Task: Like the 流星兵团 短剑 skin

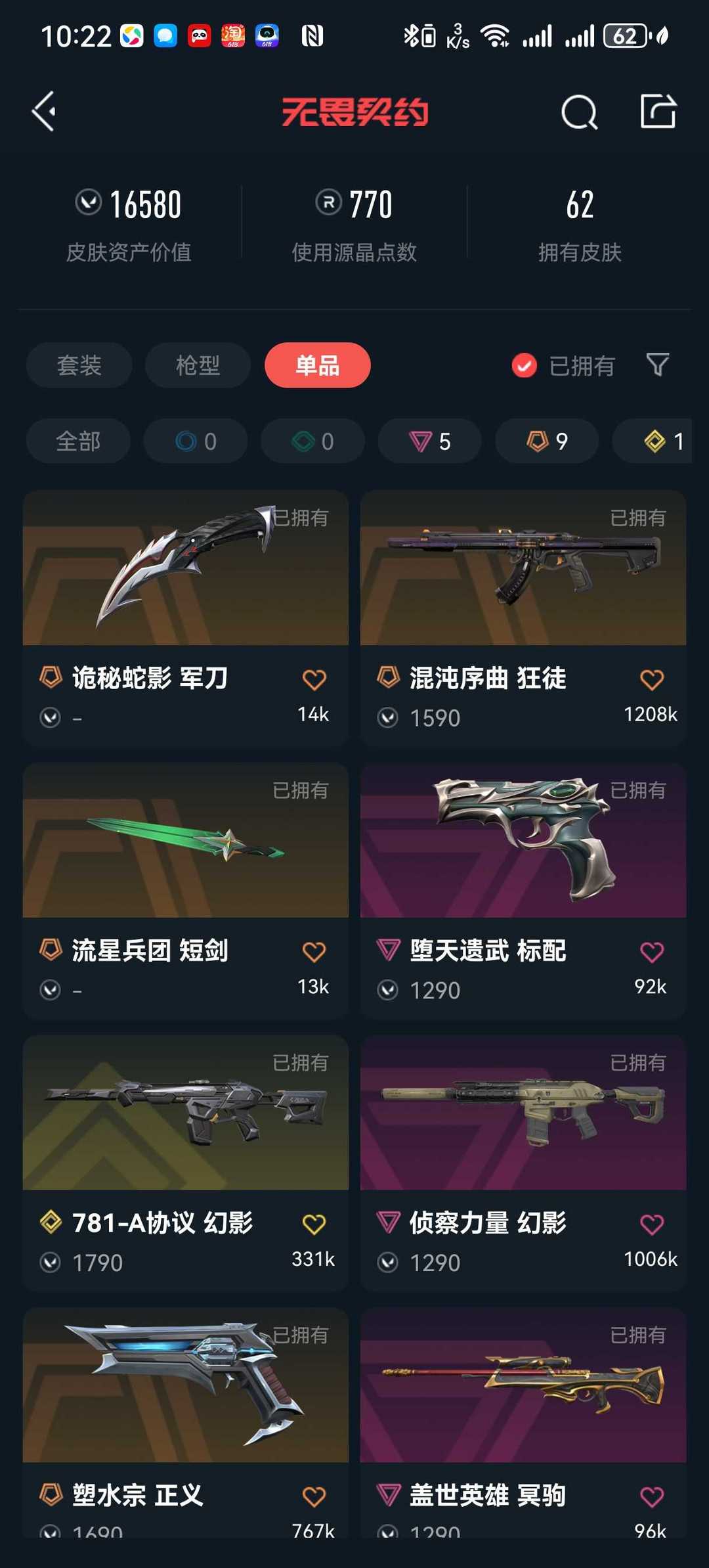Action: [x=314, y=952]
